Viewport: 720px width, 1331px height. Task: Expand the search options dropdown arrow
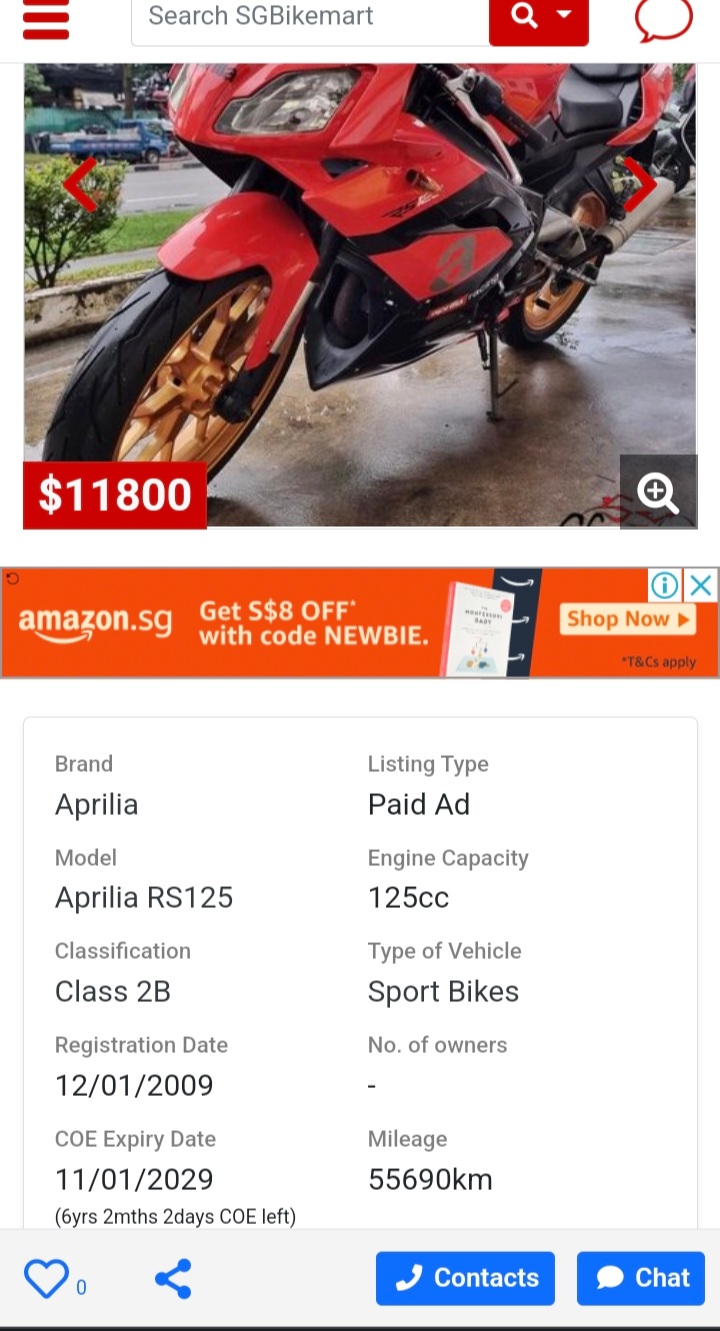(564, 16)
